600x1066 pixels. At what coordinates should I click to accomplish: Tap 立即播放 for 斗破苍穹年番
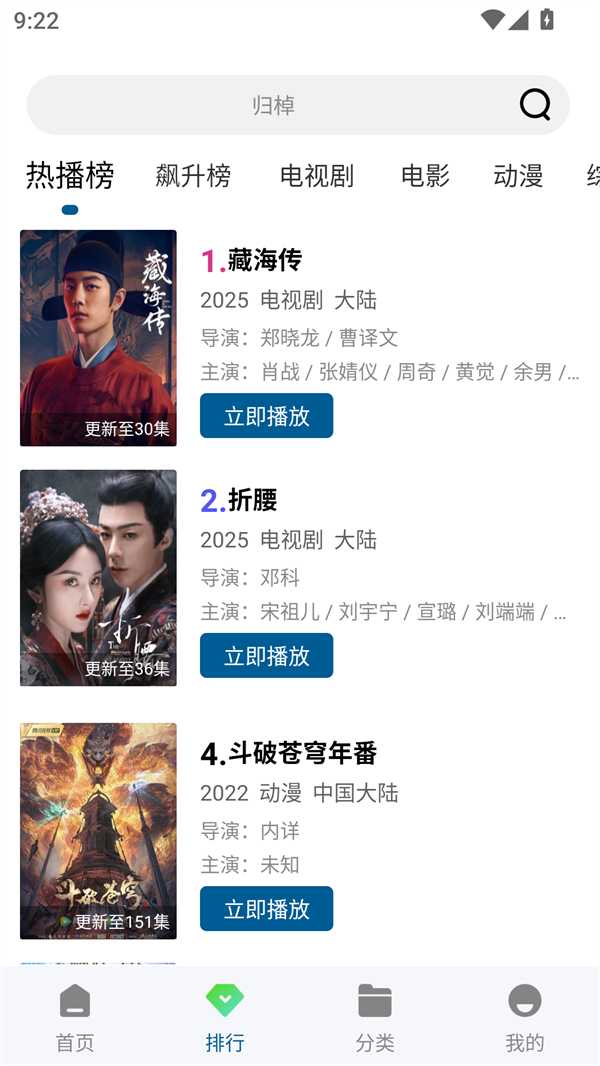click(266, 909)
